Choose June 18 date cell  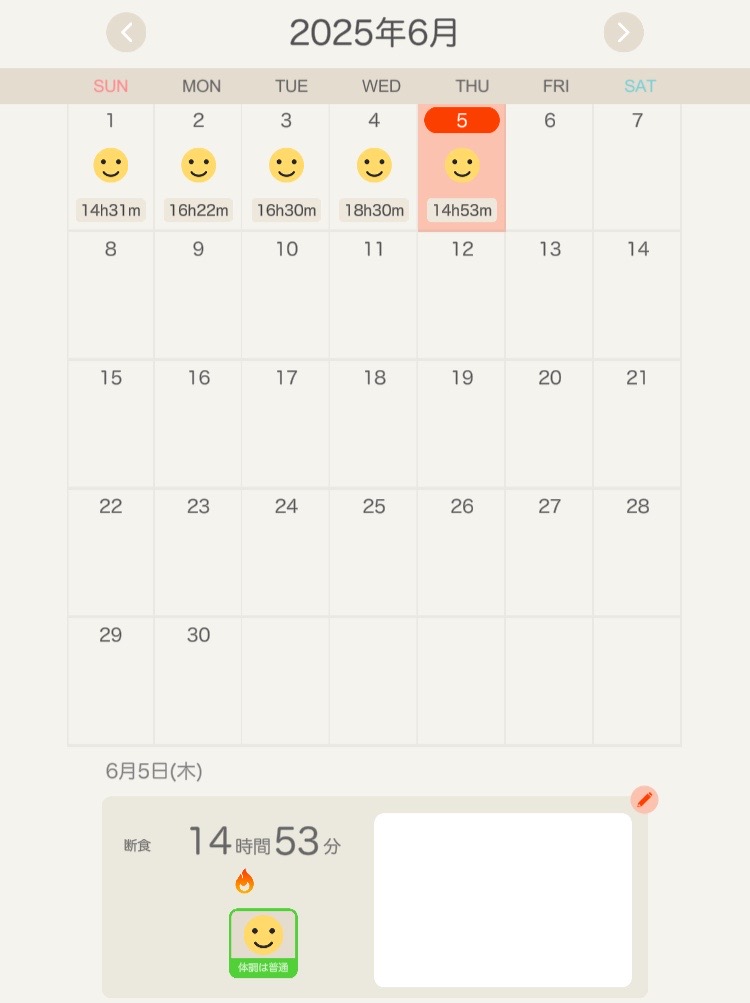pos(374,423)
